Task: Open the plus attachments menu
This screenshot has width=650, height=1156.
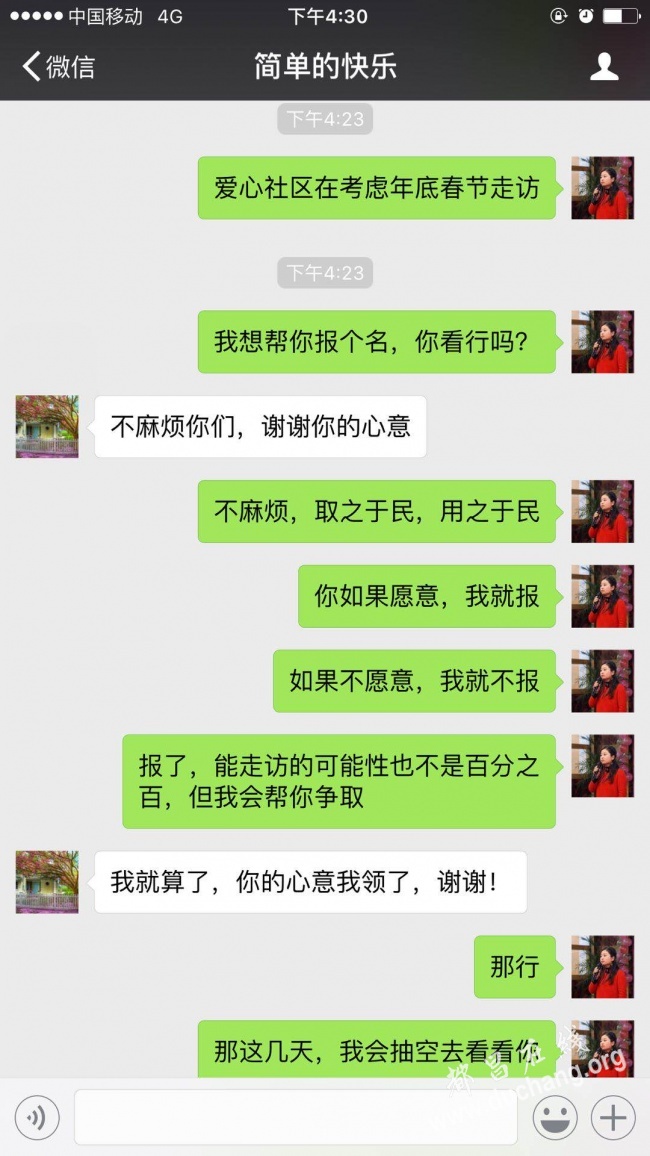Action: click(x=612, y=1117)
